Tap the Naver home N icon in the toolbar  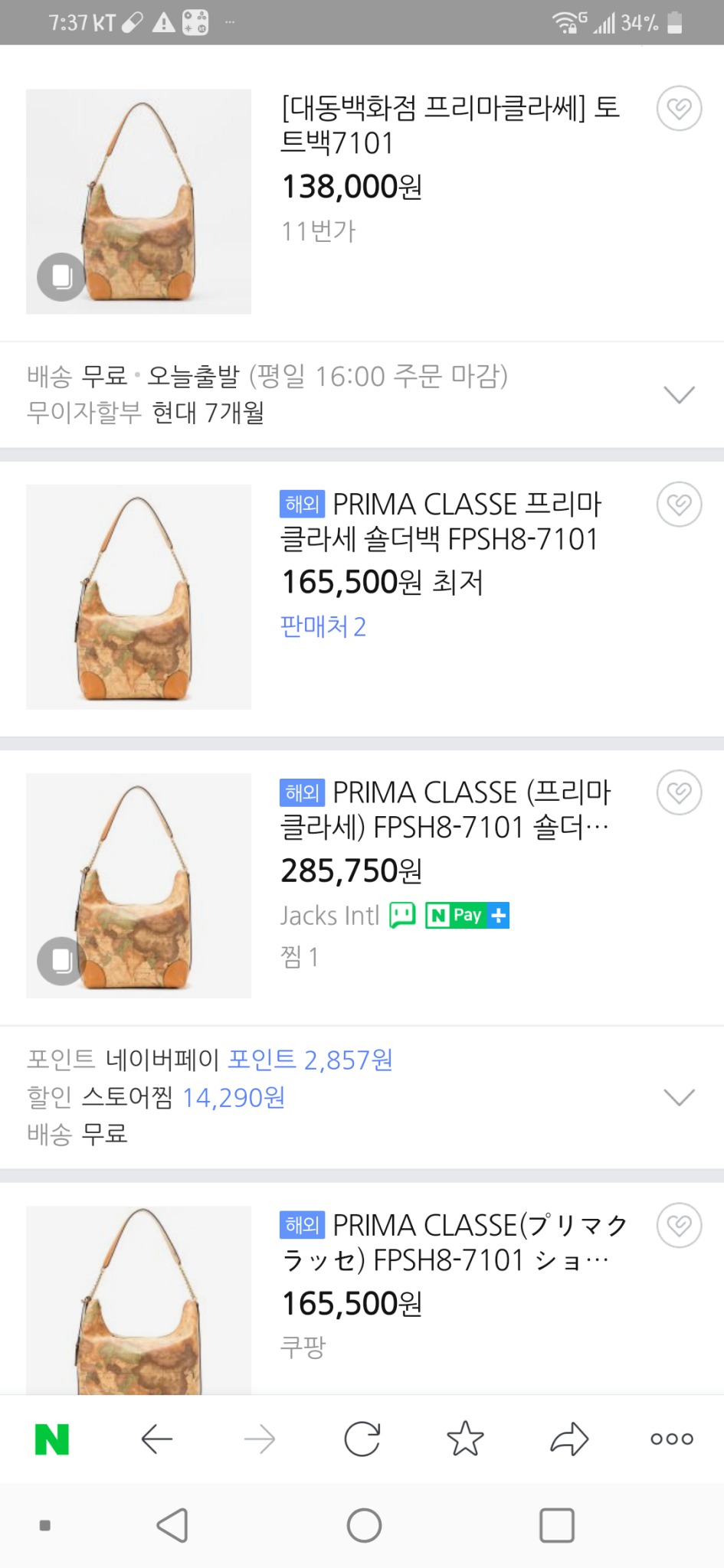[51, 1438]
